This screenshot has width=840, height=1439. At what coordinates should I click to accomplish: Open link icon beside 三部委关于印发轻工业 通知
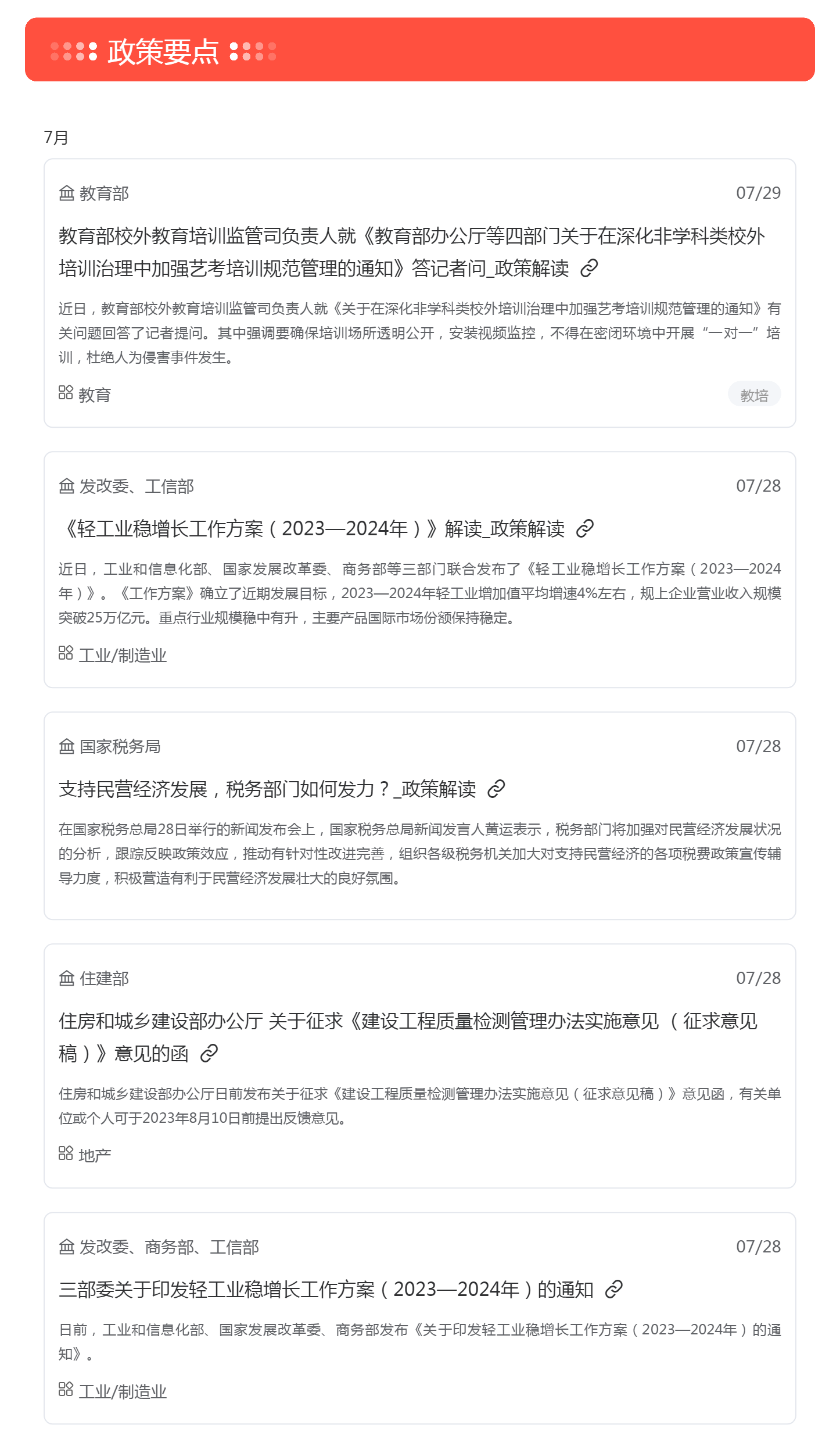point(613,1290)
